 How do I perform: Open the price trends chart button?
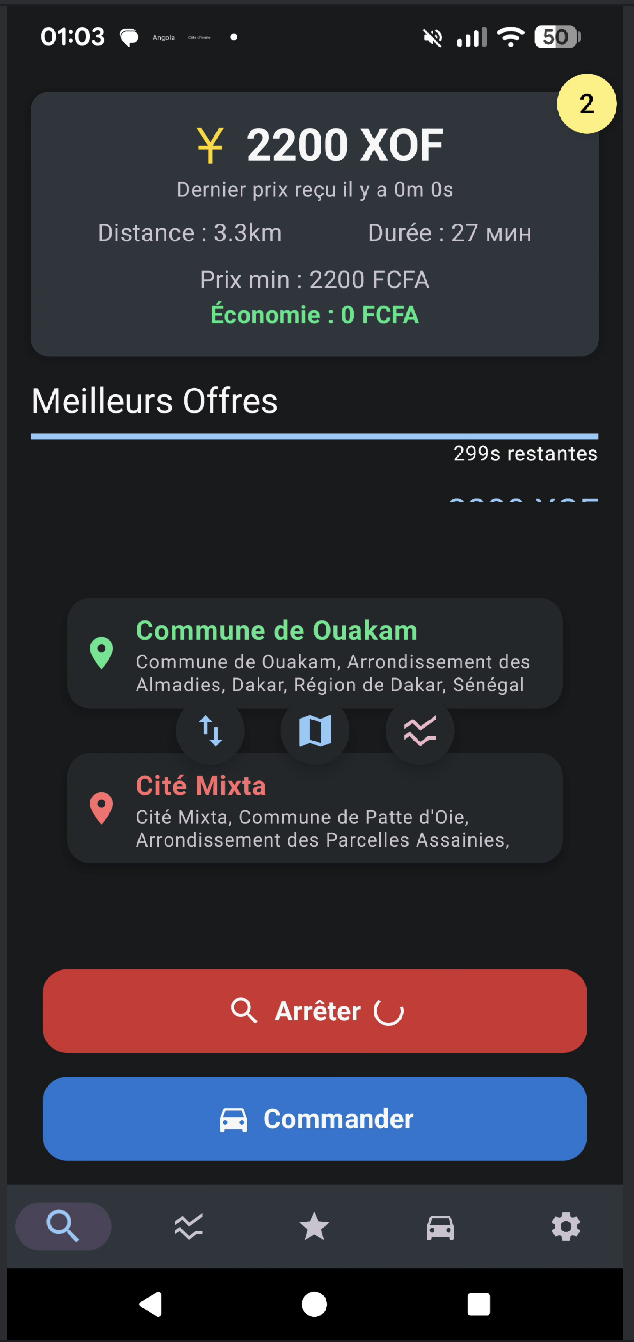click(420, 731)
